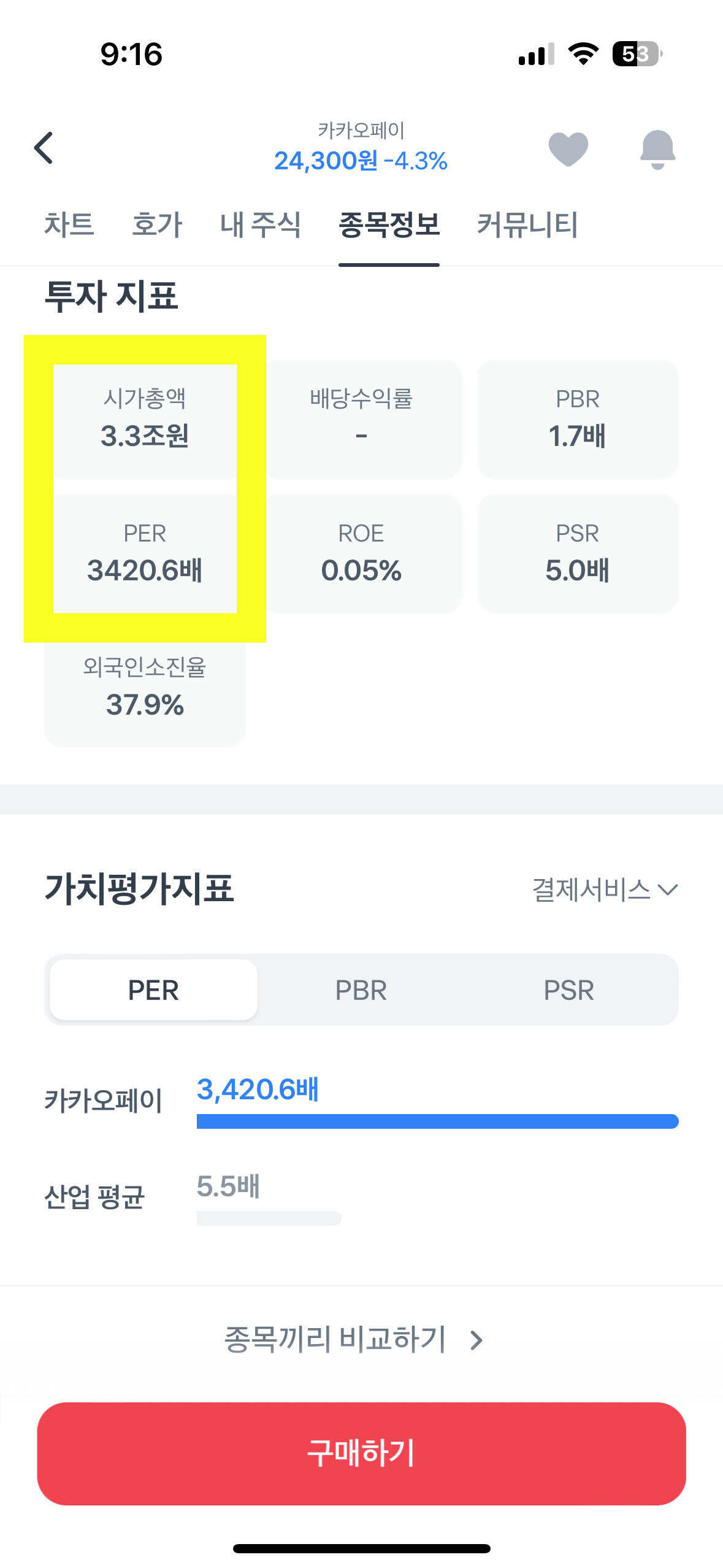Tap the battery indicator in the status bar

[x=635, y=55]
